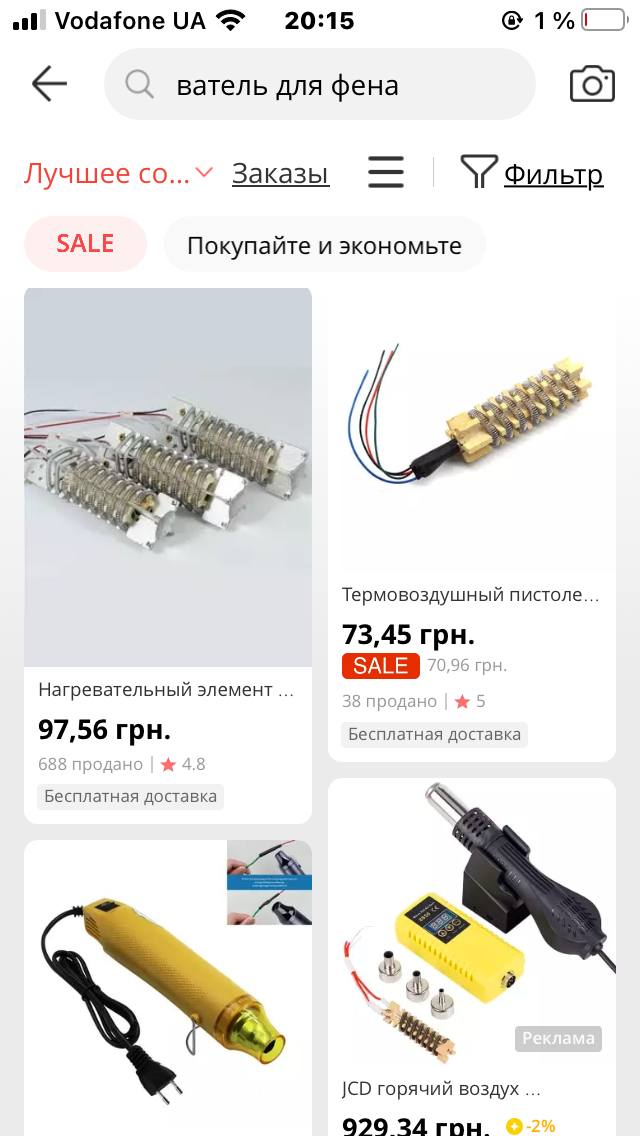
Task: Tap the search field with 'ватель для фена'
Action: click(320, 85)
